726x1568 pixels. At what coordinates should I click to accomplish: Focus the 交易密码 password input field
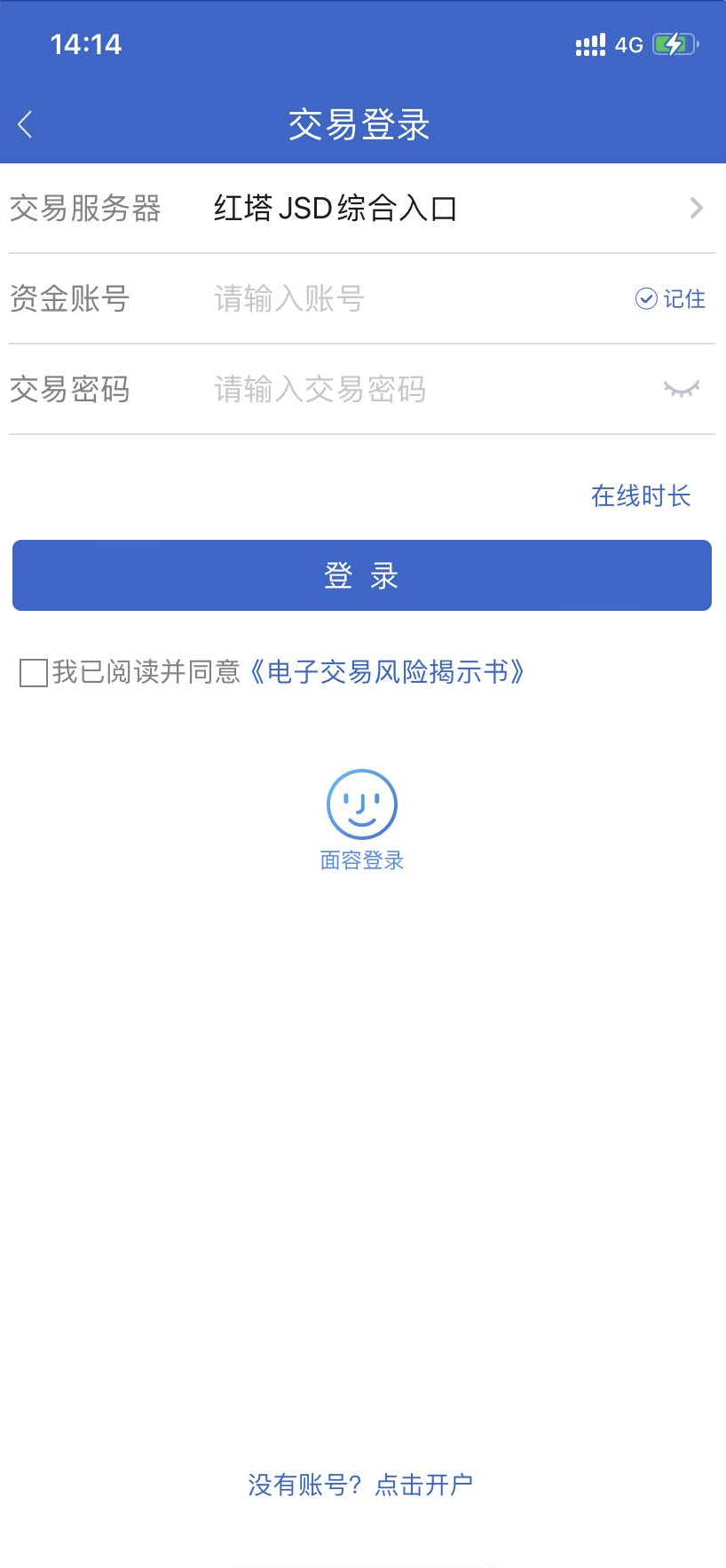click(426, 390)
